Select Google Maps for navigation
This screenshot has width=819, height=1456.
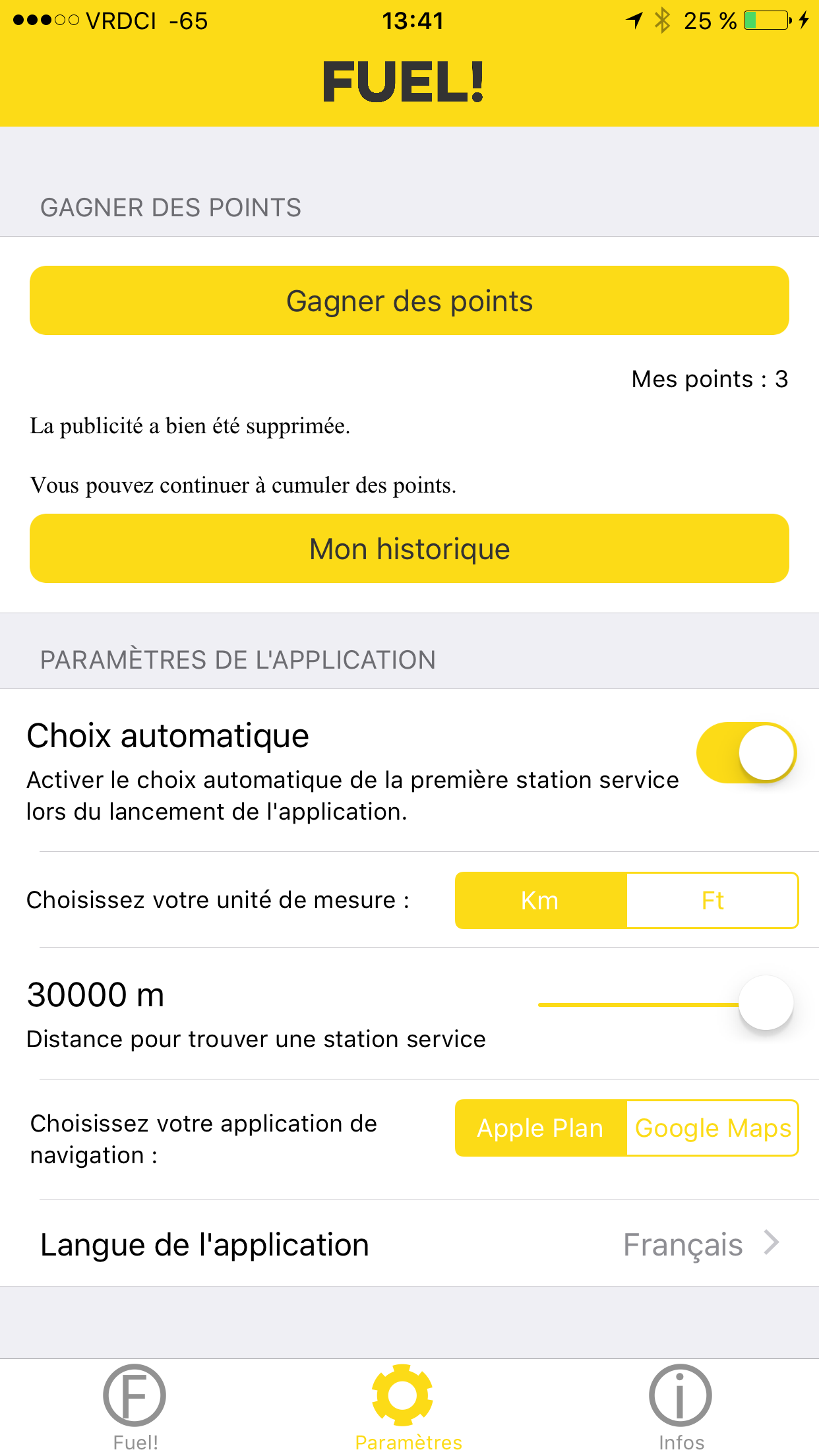(x=712, y=1128)
